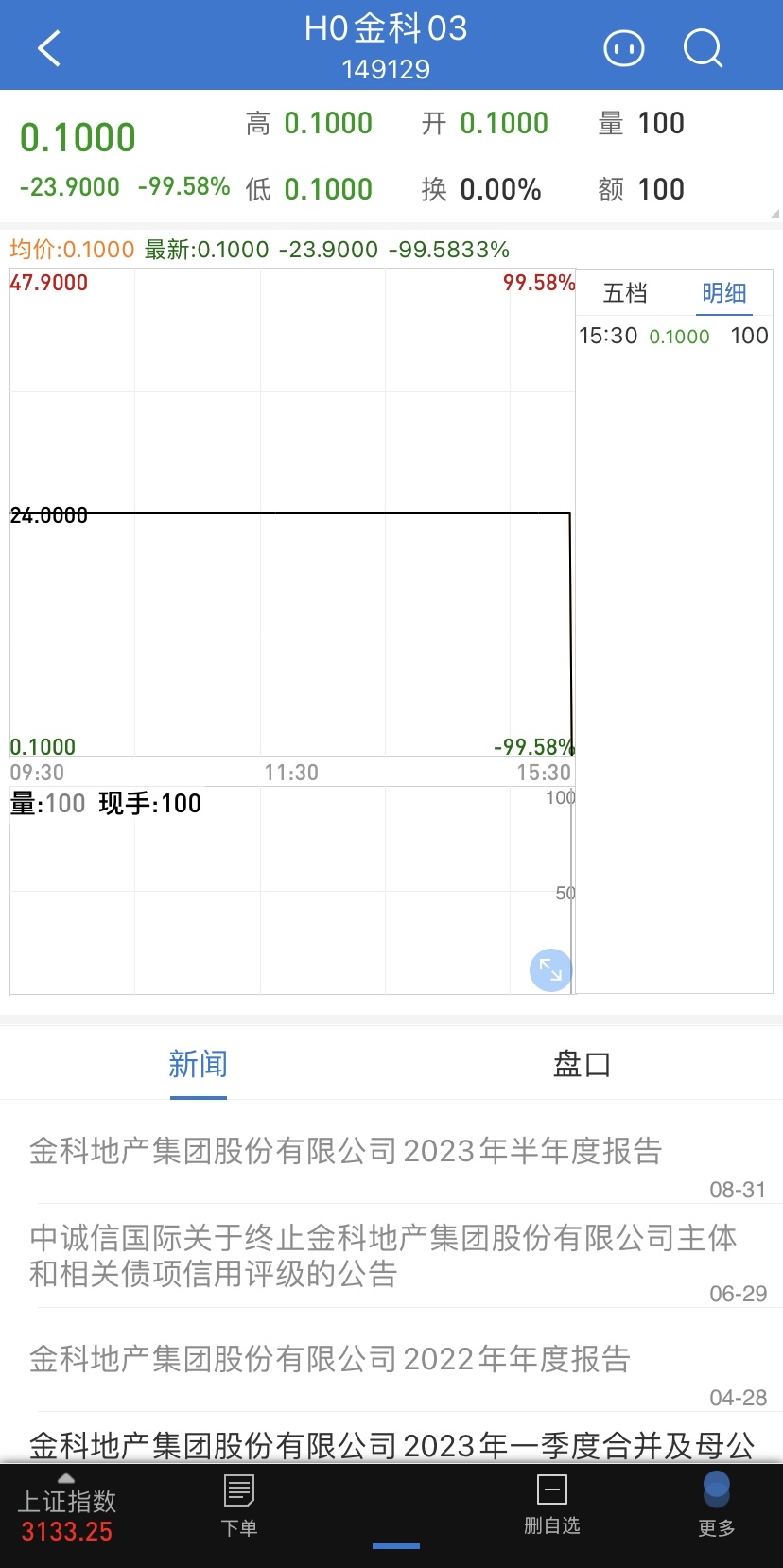Screen dimensions: 783x1568
Task: Open the 2023年半年度报告 announcement
Action: 346,1151
